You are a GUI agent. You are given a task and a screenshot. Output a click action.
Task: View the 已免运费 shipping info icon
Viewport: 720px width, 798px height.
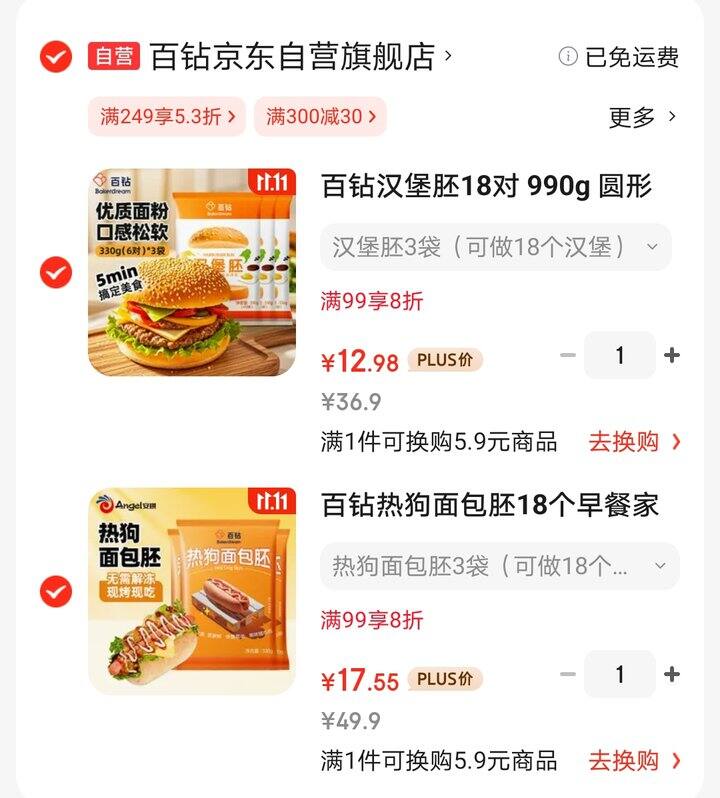568,57
